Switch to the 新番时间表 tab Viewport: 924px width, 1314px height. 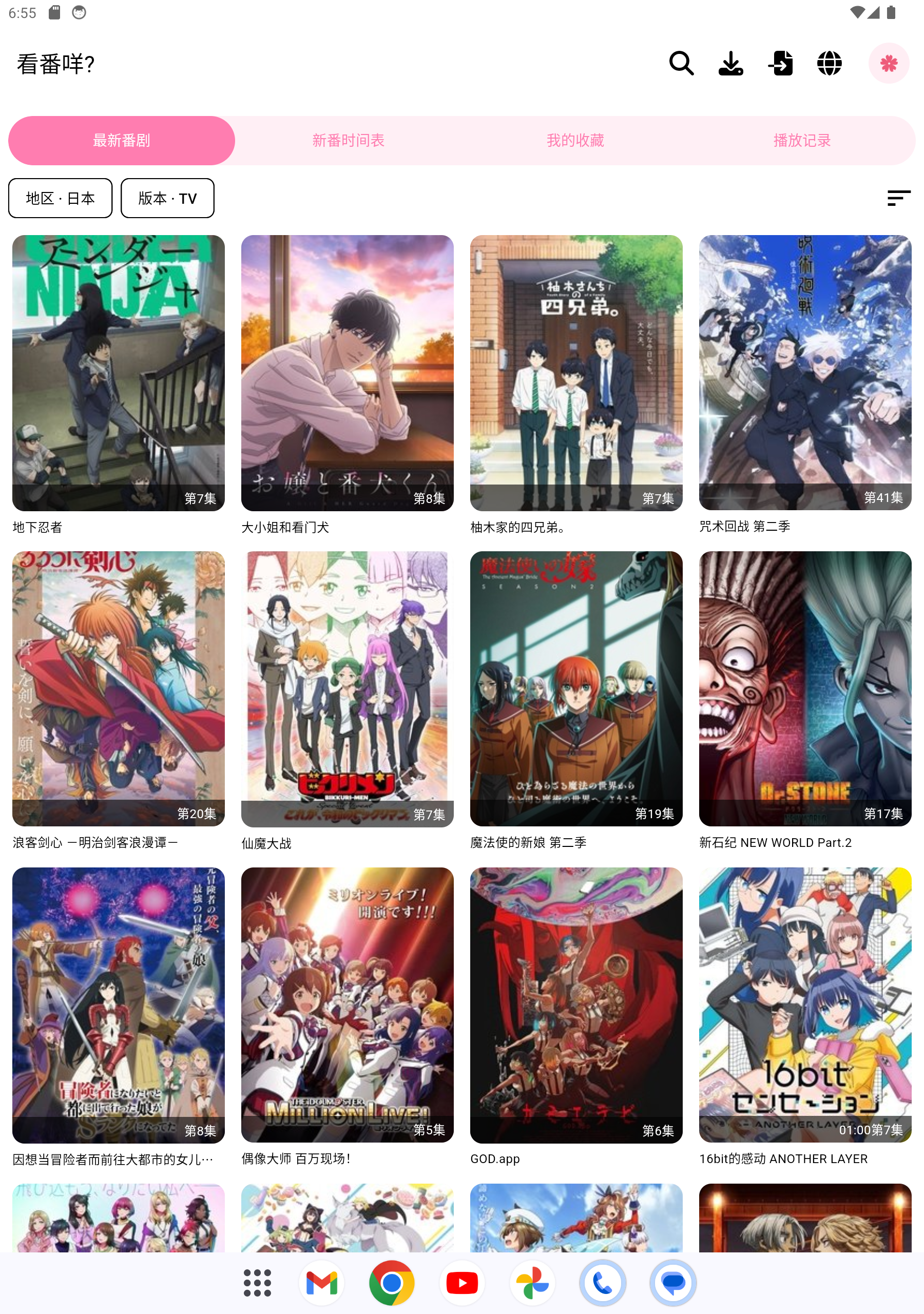pyautogui.click(x=348, y=141)
